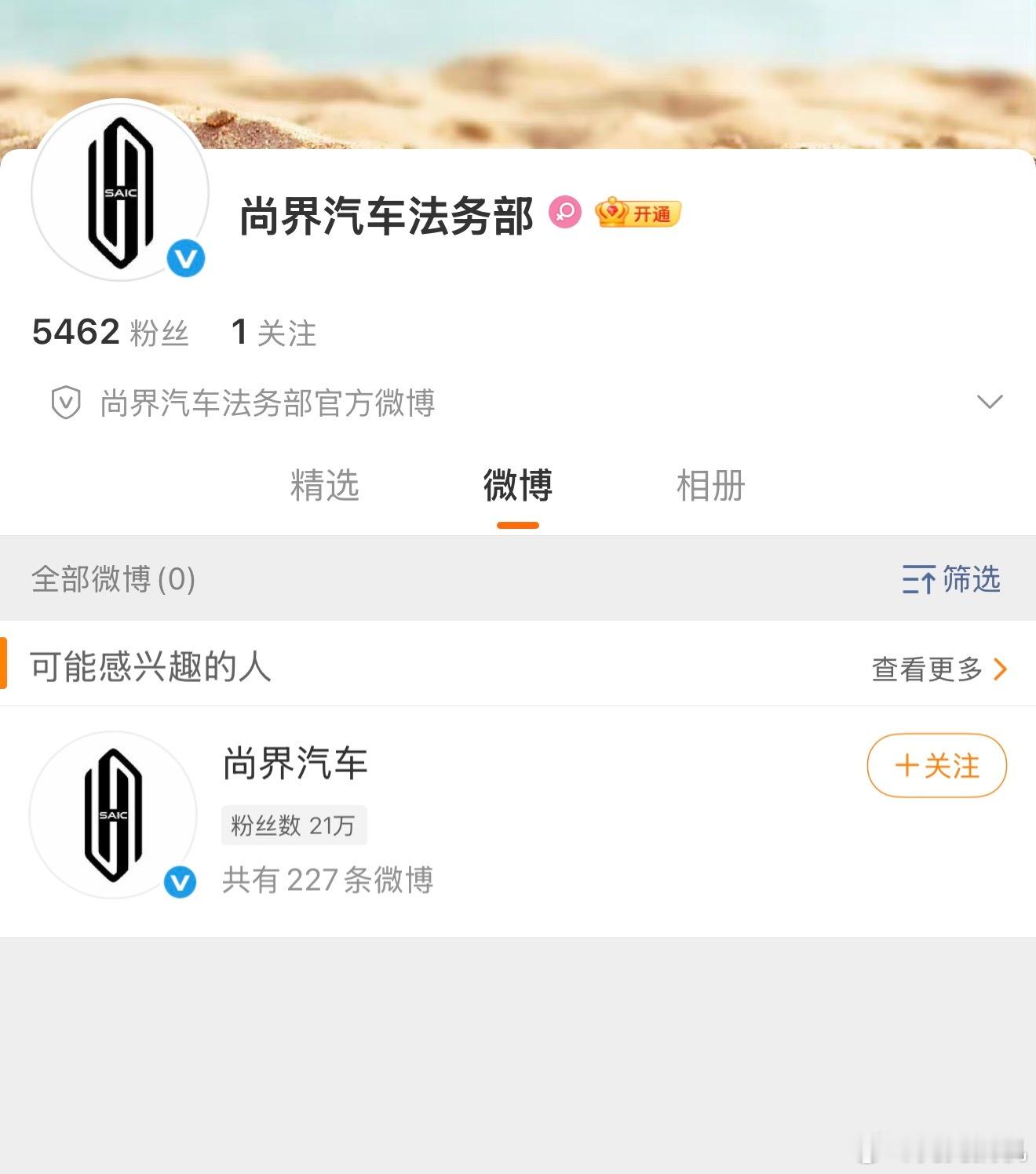Screen dimensions: 1036x1174
Task: Expand the verification info chevron
Action: [x=990, y=402]
